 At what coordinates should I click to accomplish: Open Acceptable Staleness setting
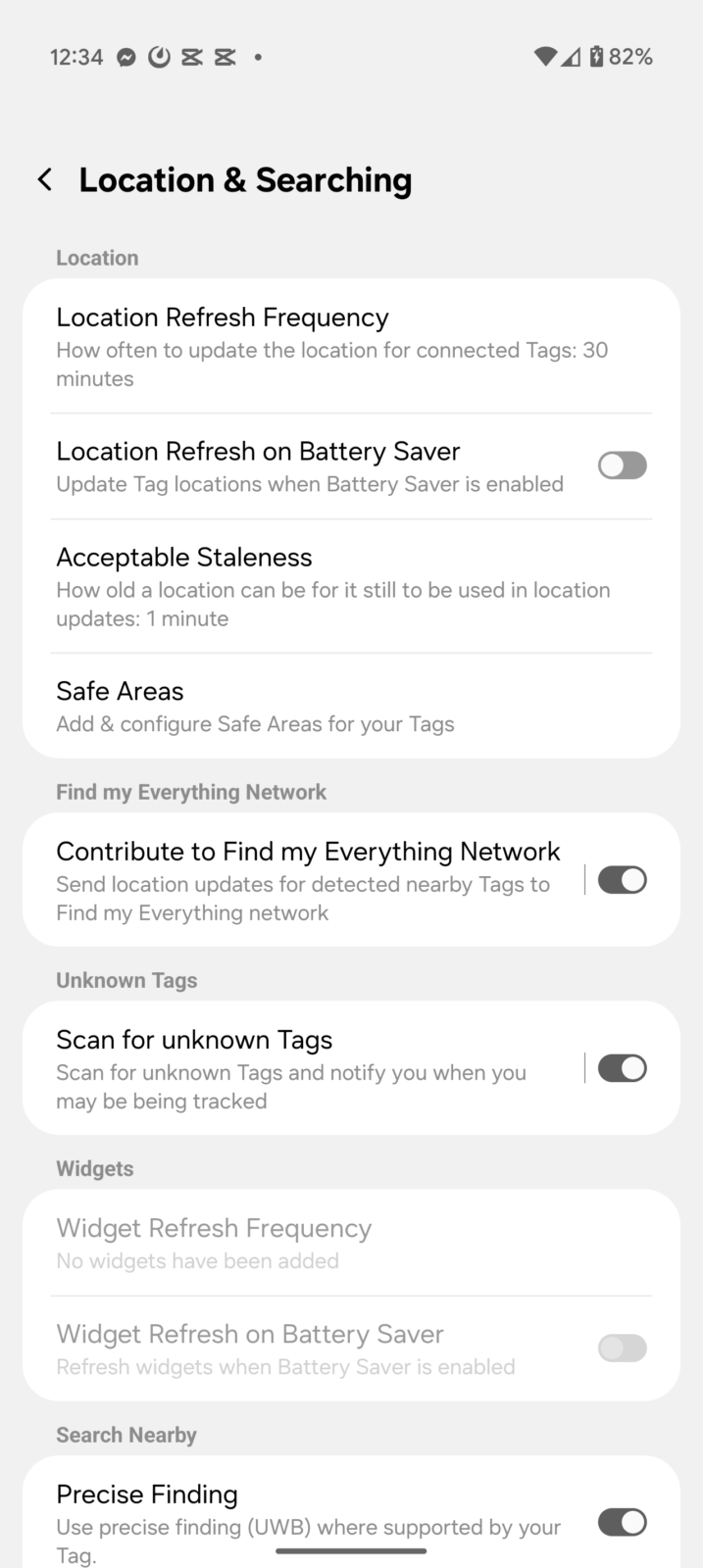(x=333, y=586)
